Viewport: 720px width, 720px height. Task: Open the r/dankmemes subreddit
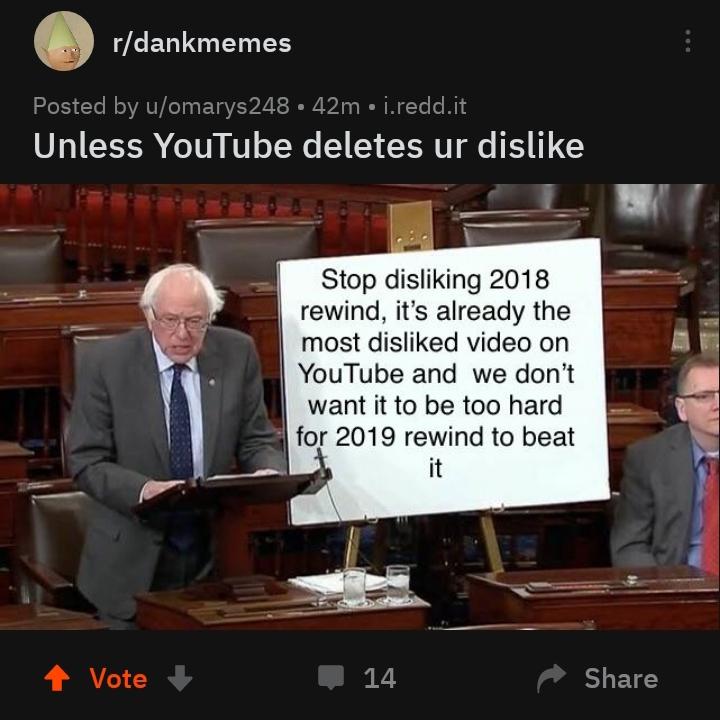(x=201, y=42)
